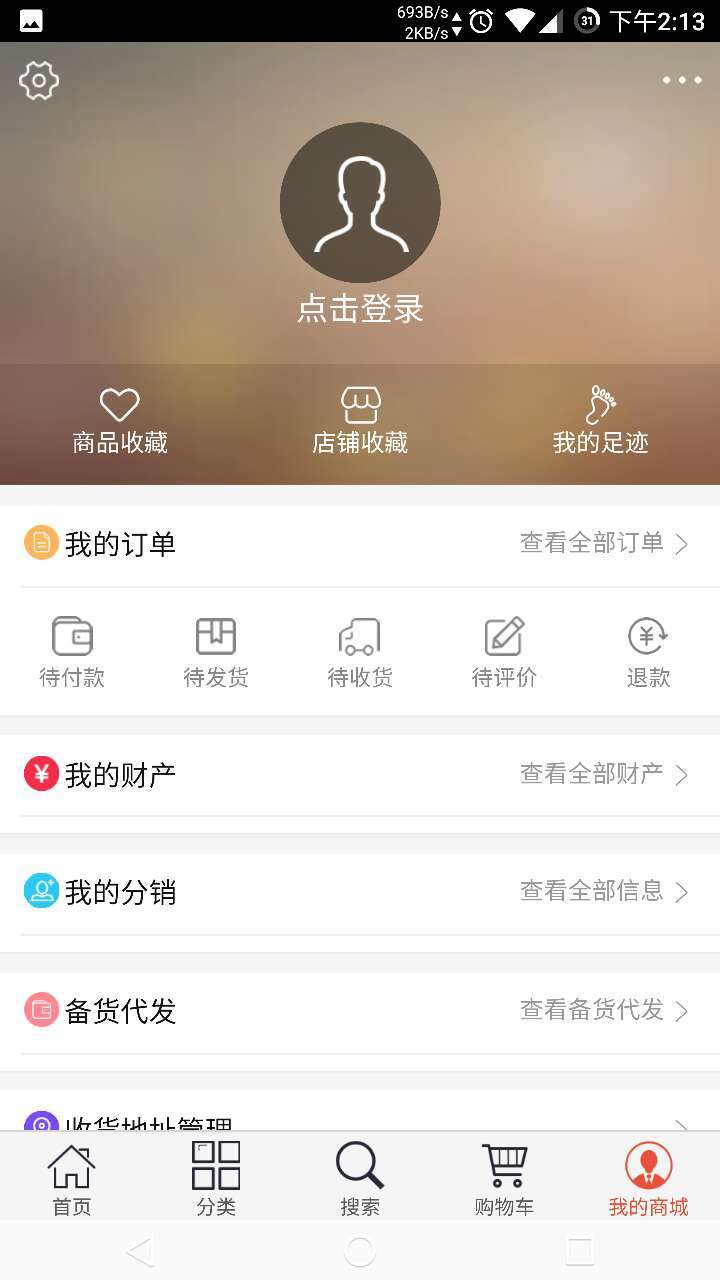Screen dimensions: 720x1280
Task: Open the 我的财产 assets row
Action: click(x=360, y=775)
